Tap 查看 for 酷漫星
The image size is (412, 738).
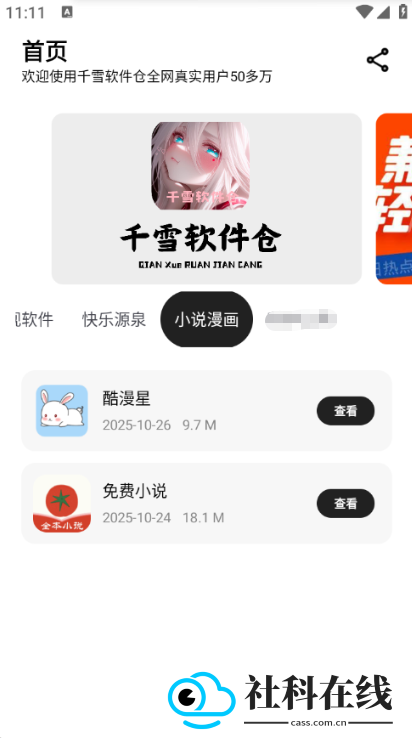coord(346,411)
